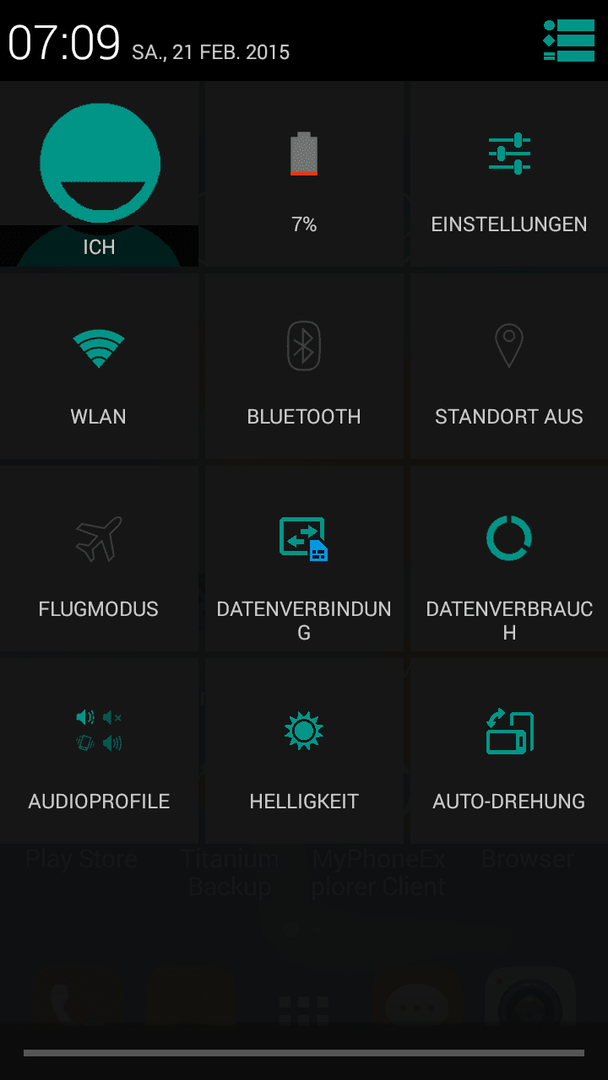Change the Audioprofile sound profile

point(99,750)
